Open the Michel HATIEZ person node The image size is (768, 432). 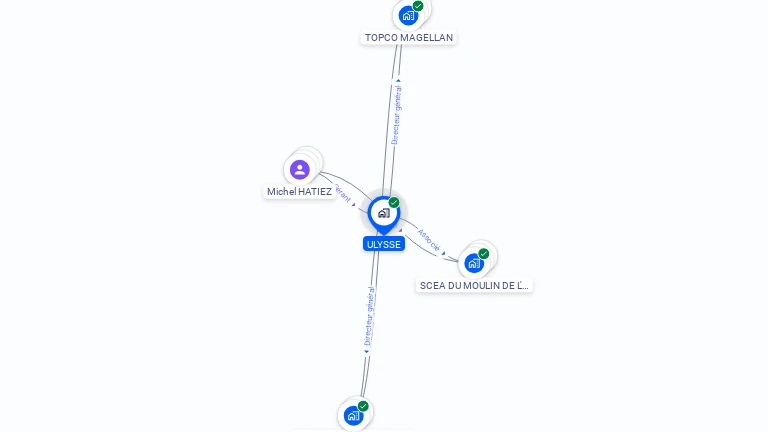299,170
